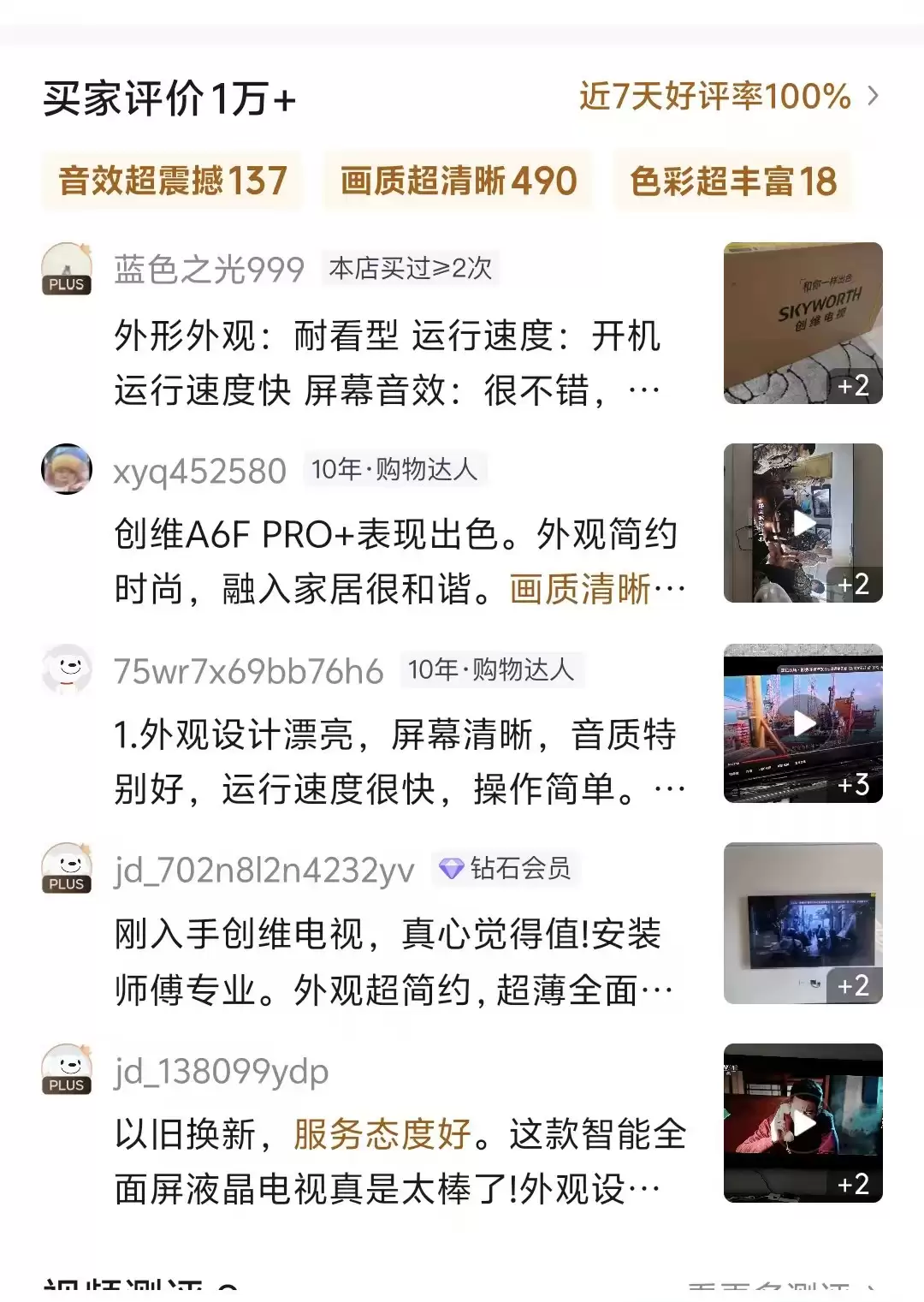Toggle the 色彩超丰富18 review filter
Screen dimensions: 924x1302
click(733, 181)
